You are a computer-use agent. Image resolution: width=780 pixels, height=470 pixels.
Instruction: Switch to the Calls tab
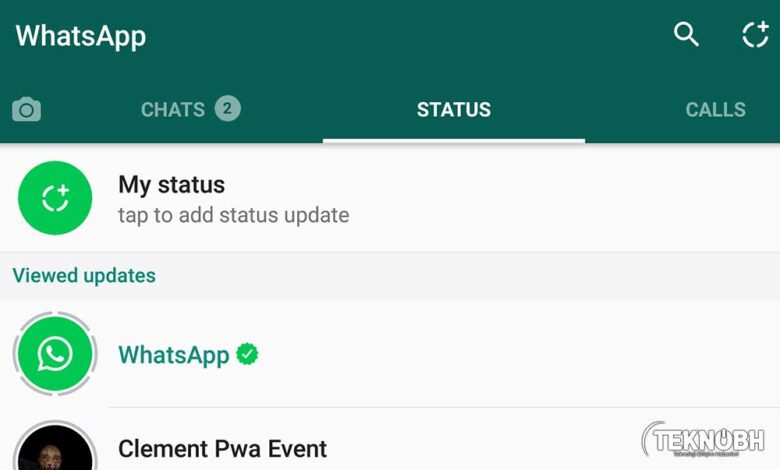click(x=715, y=110)
